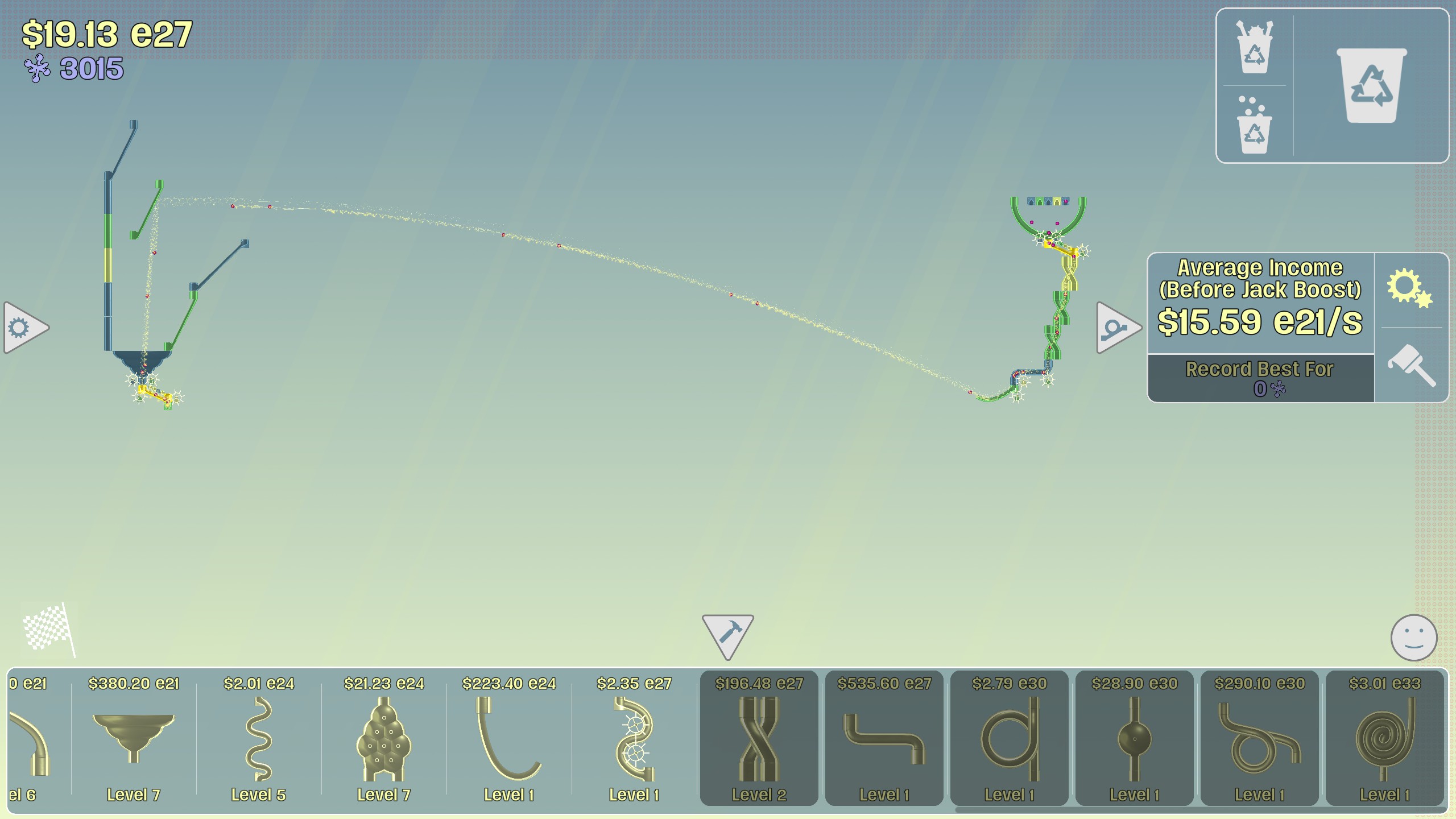Select the funnel piece Level 7
The width and height of the screenshot is (1456, 819).
[x=134, y=738]
